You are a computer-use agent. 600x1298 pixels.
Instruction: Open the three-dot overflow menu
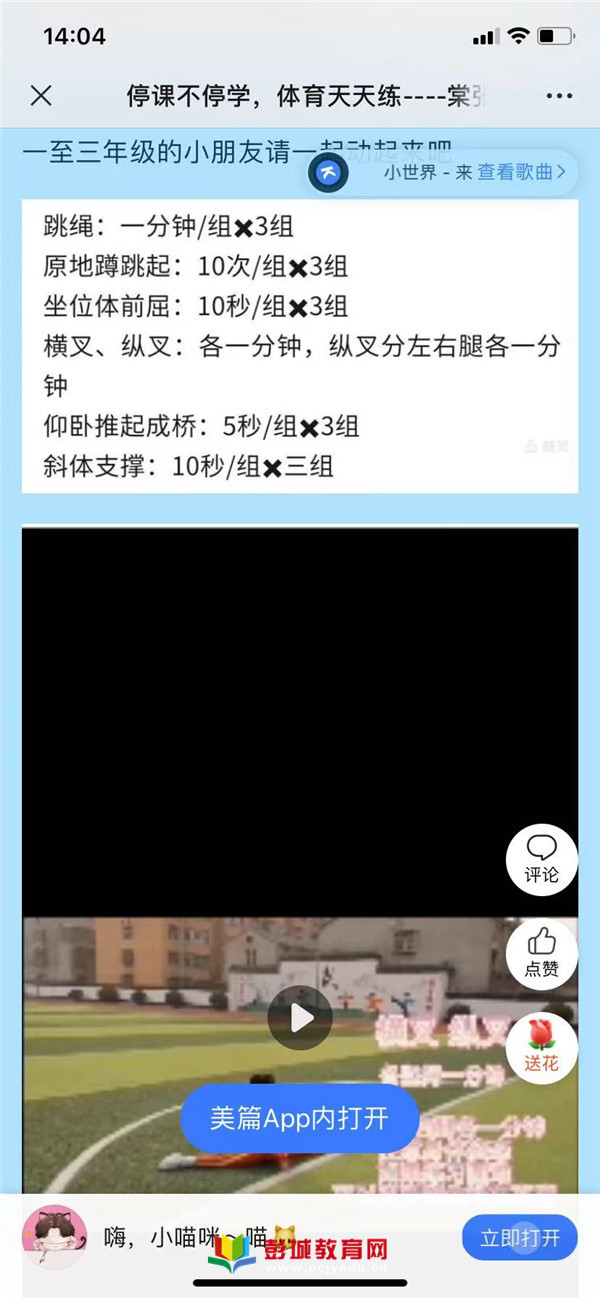pyautogui.click(x=559, y=96)
